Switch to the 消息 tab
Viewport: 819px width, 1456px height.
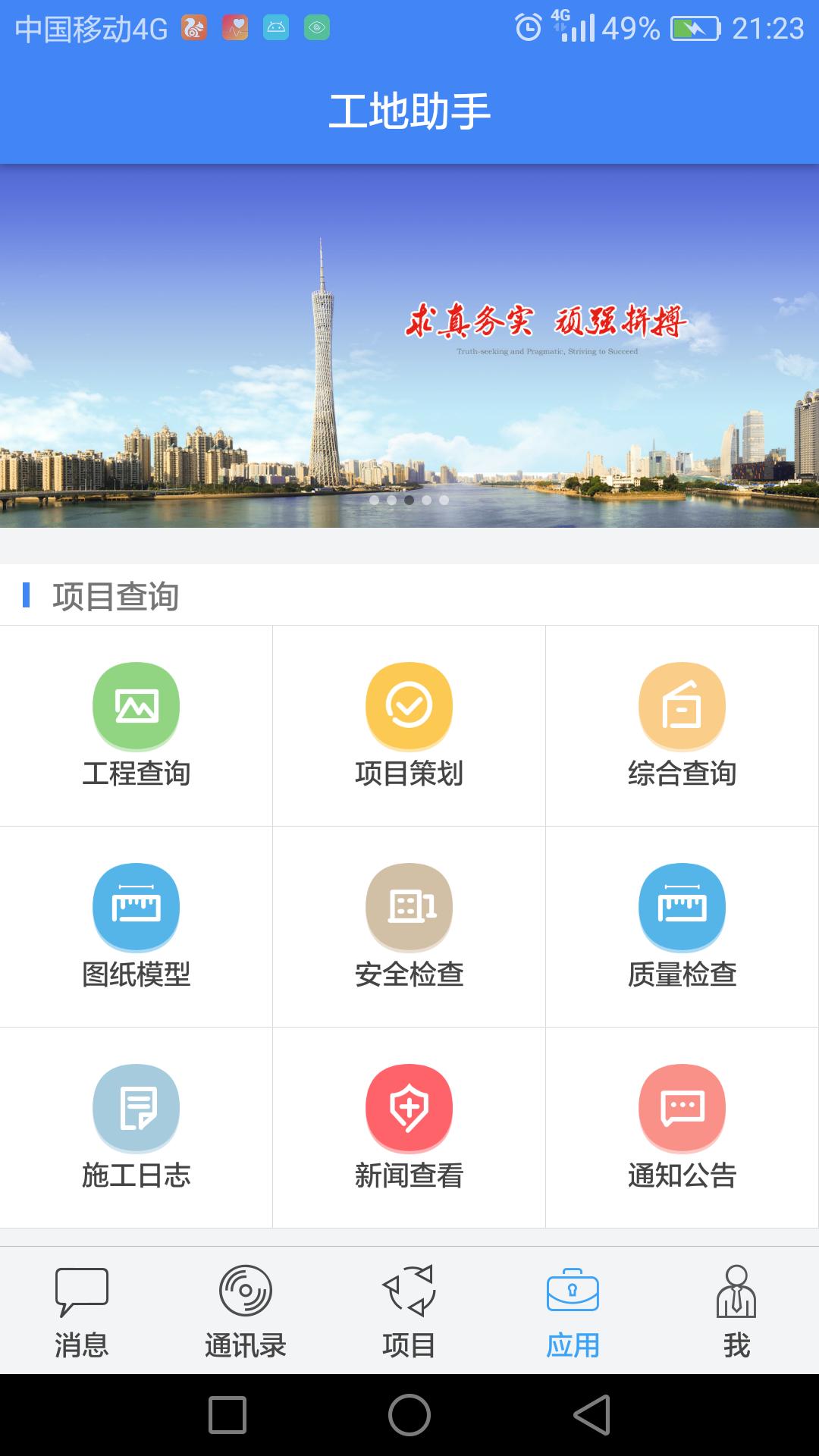click(x=82, y=1310)
